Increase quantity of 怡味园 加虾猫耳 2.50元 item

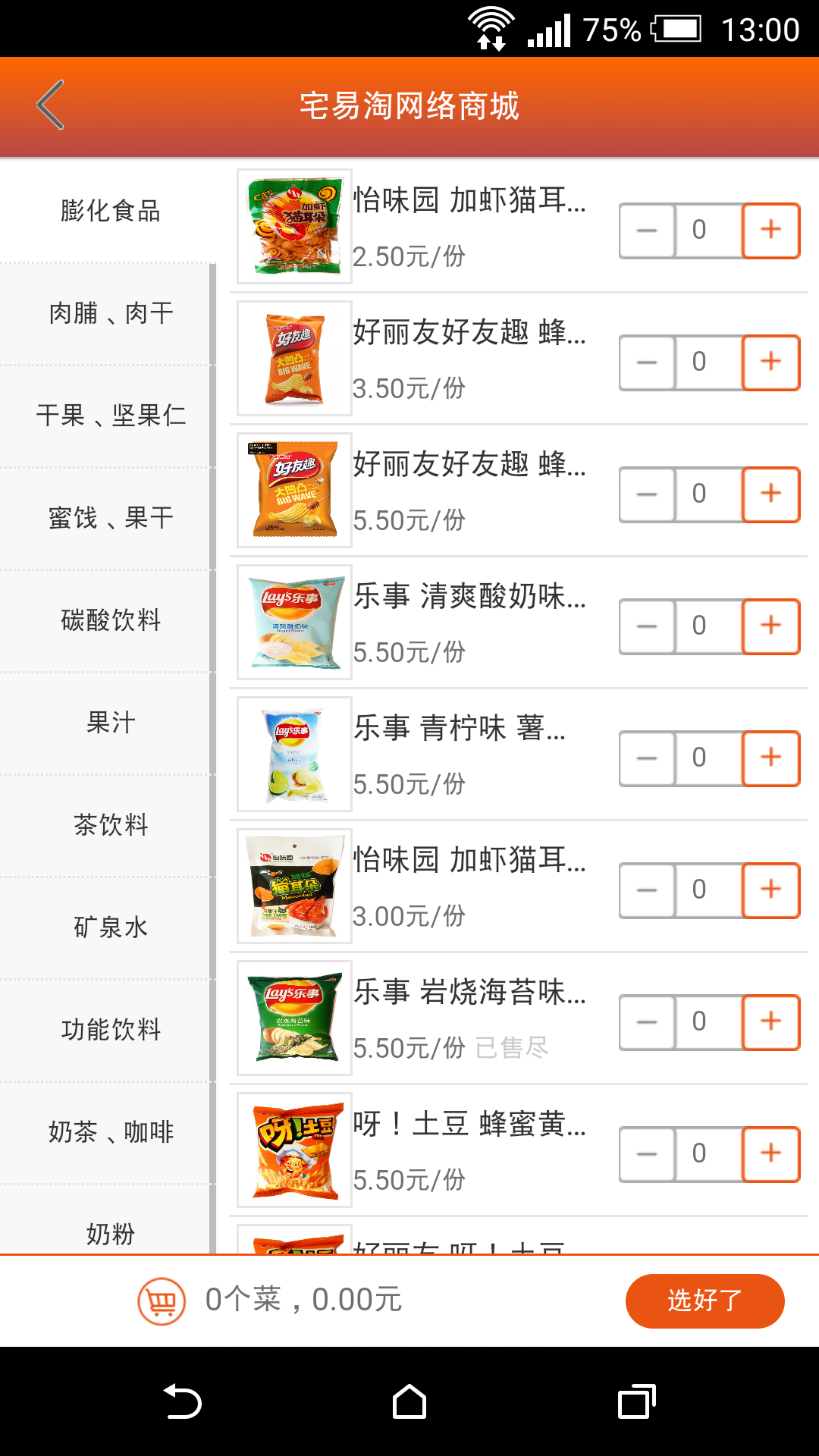[770, 229]
